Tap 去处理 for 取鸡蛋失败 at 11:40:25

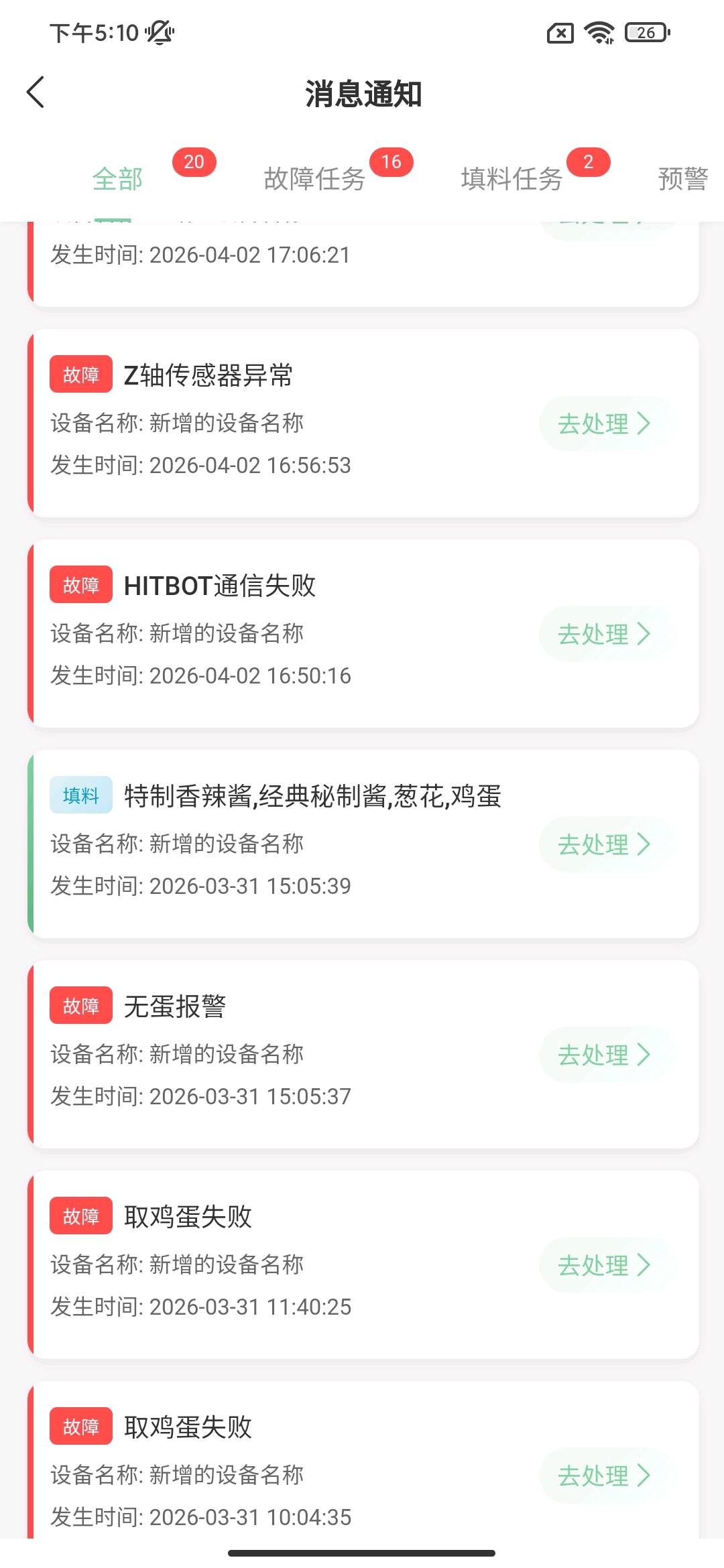(605, 1265)
